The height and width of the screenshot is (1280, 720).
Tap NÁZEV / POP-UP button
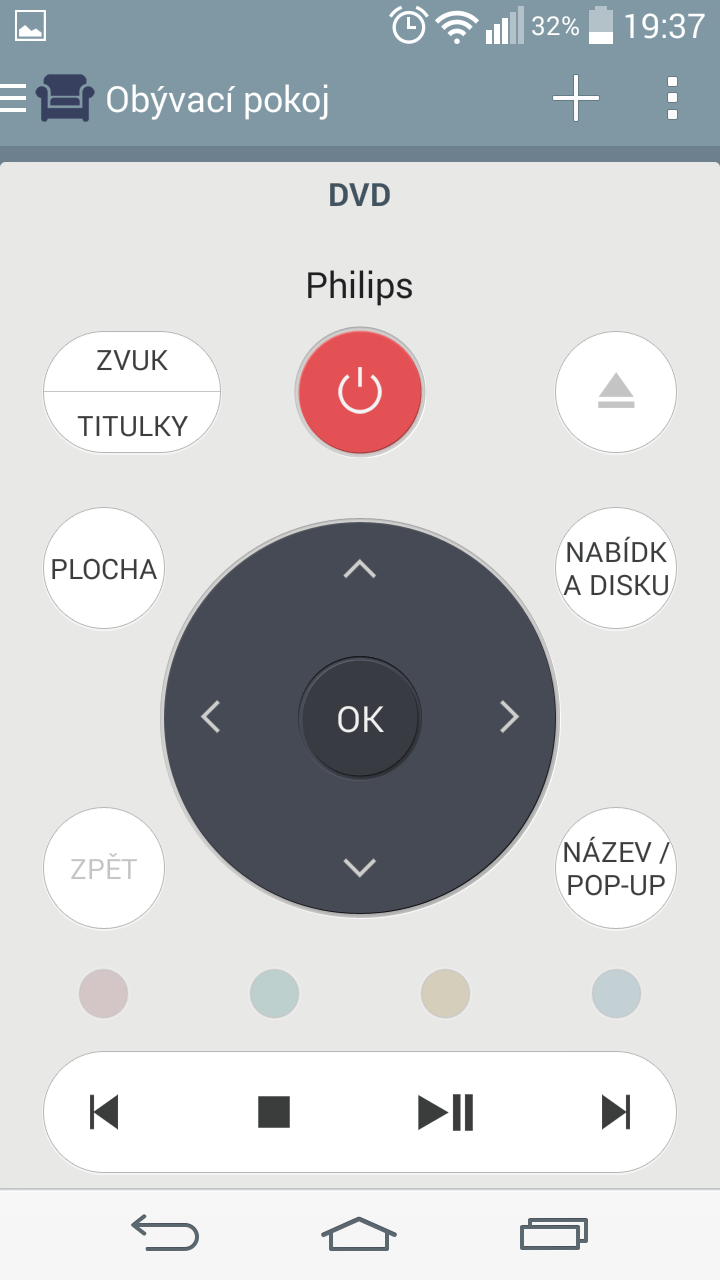pyautogui.click(x=616, y=868)
